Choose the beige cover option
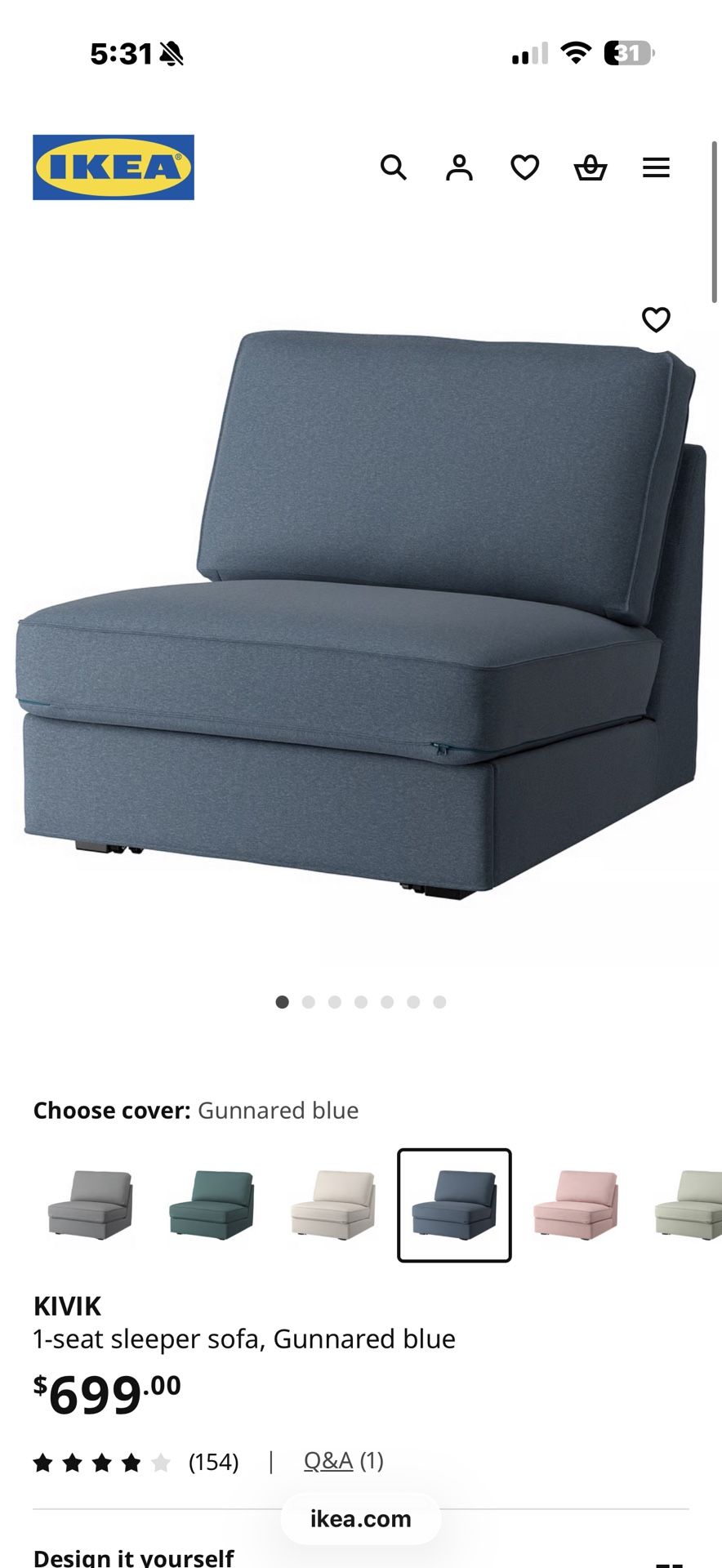The image size is (722, 1568). 333,1205
